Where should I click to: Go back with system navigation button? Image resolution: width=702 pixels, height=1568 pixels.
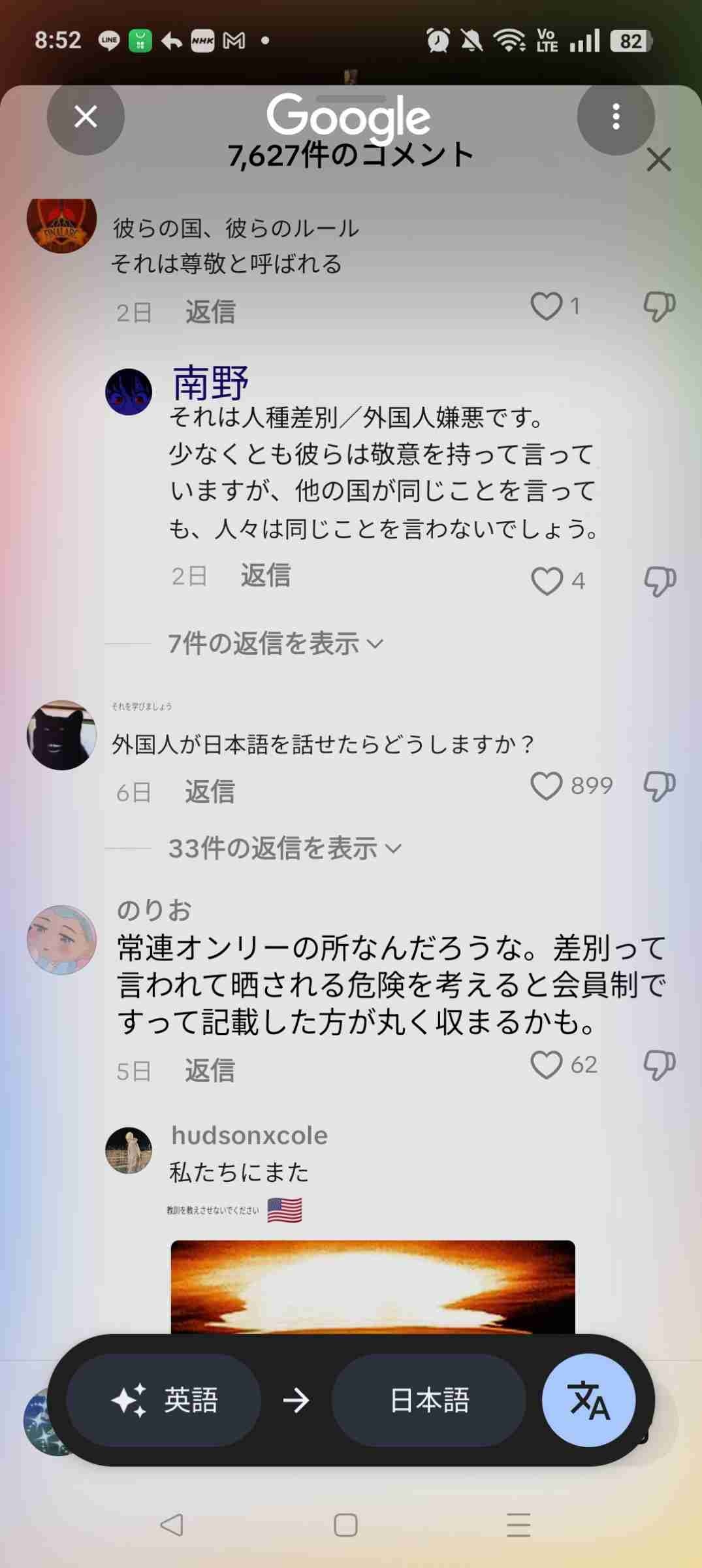[x=172, y=1526]
